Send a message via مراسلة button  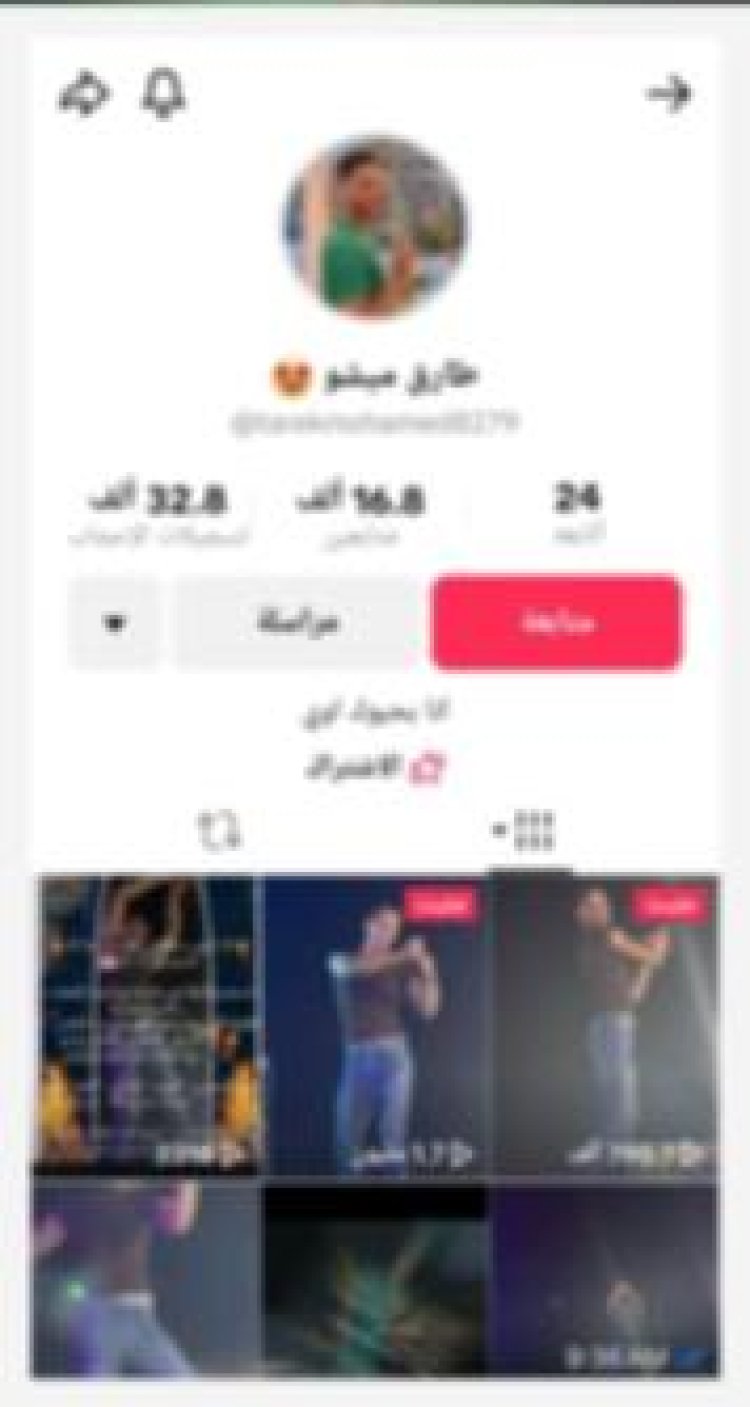pyautogui.click(x=298, y=623)
